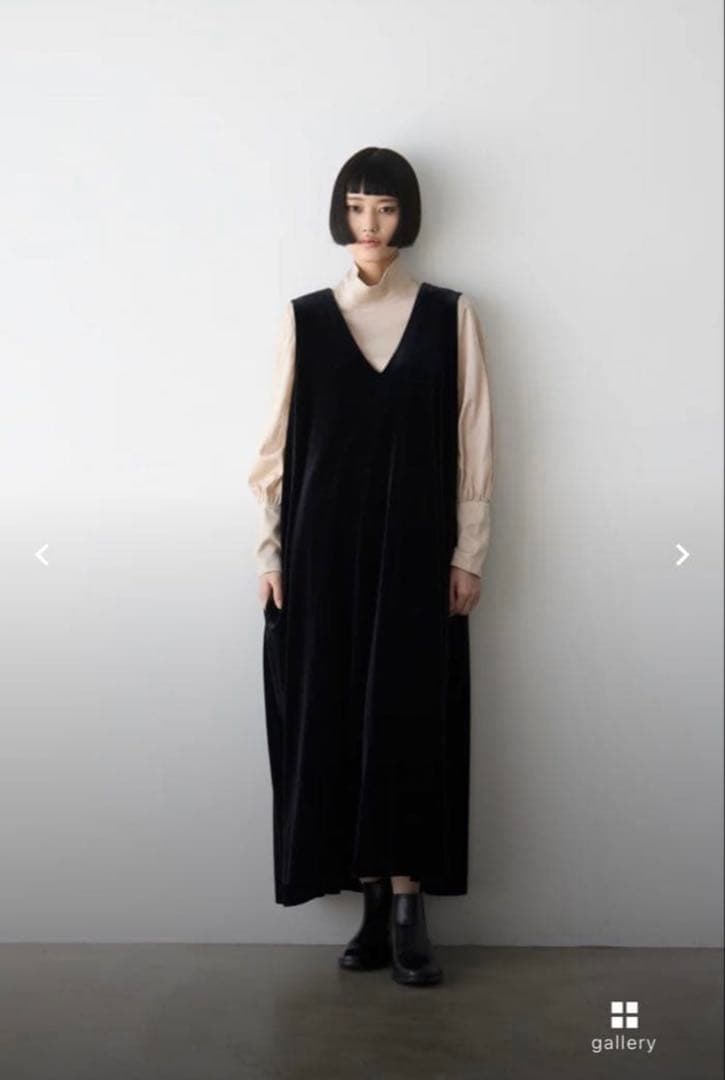Tap the gallery overview icon at bottom right
Image resolution: width=725 pixels, height=1080 pixels.
[625, 1013]
